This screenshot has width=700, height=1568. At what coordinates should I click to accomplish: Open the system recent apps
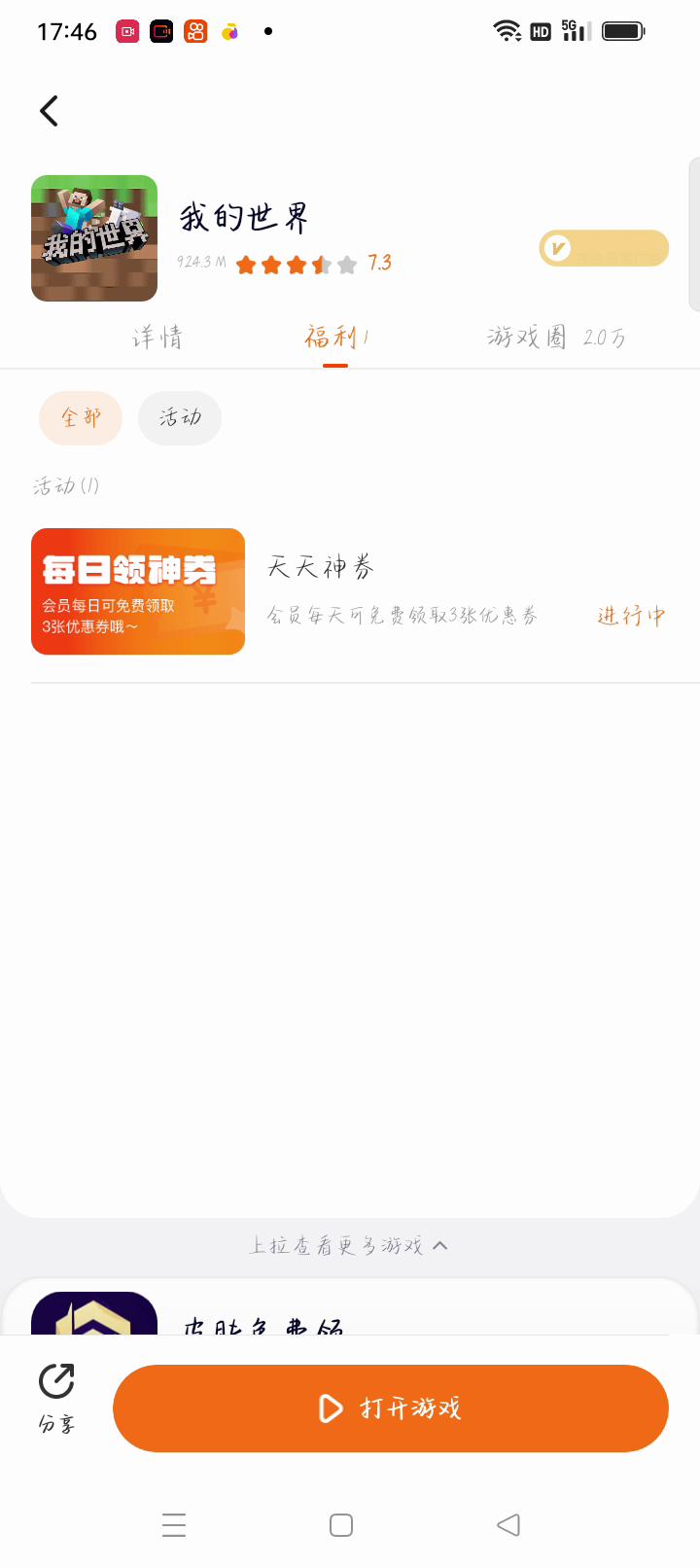(174, 1524)
